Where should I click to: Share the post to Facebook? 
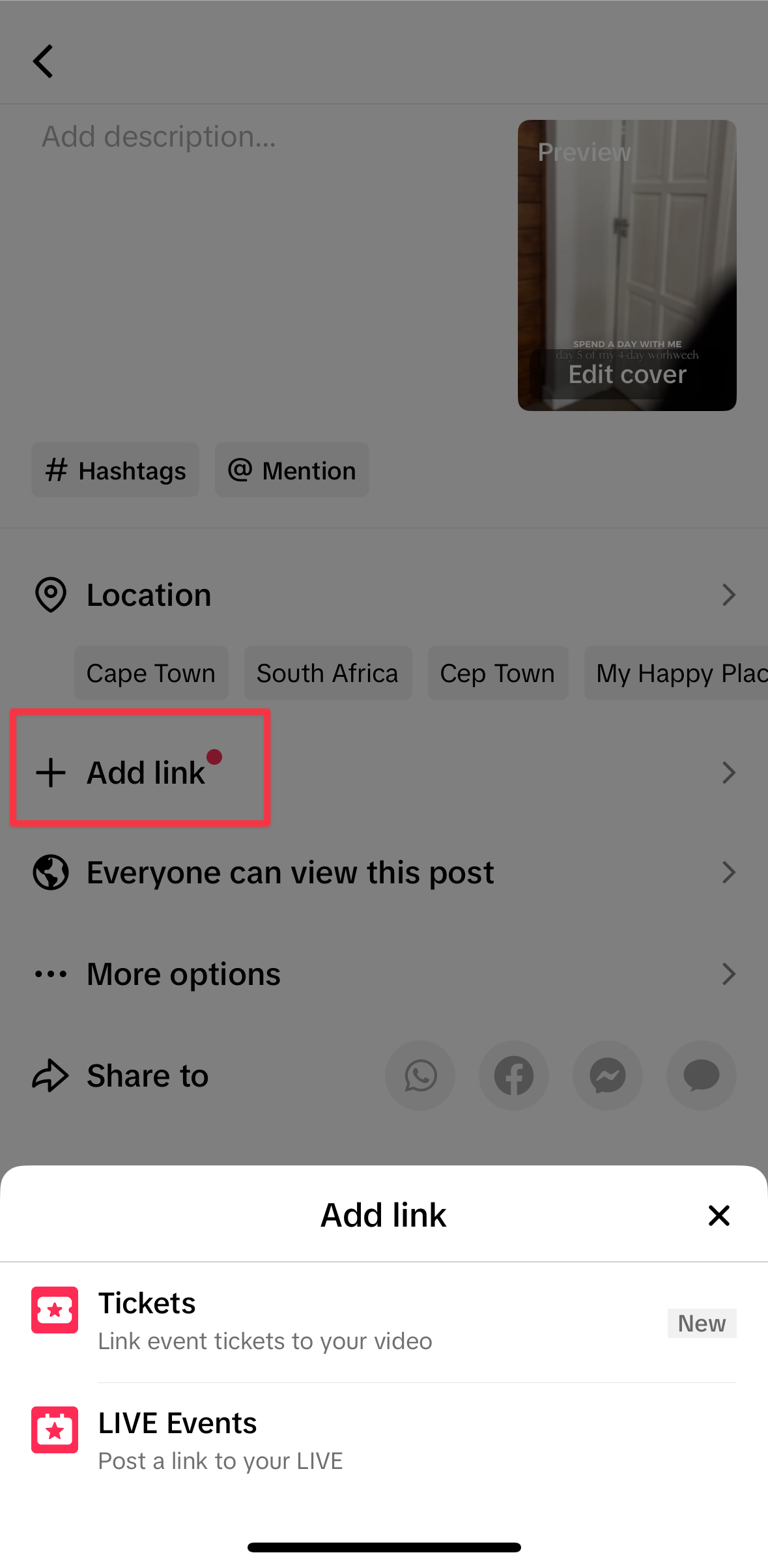coord(513,1076)
